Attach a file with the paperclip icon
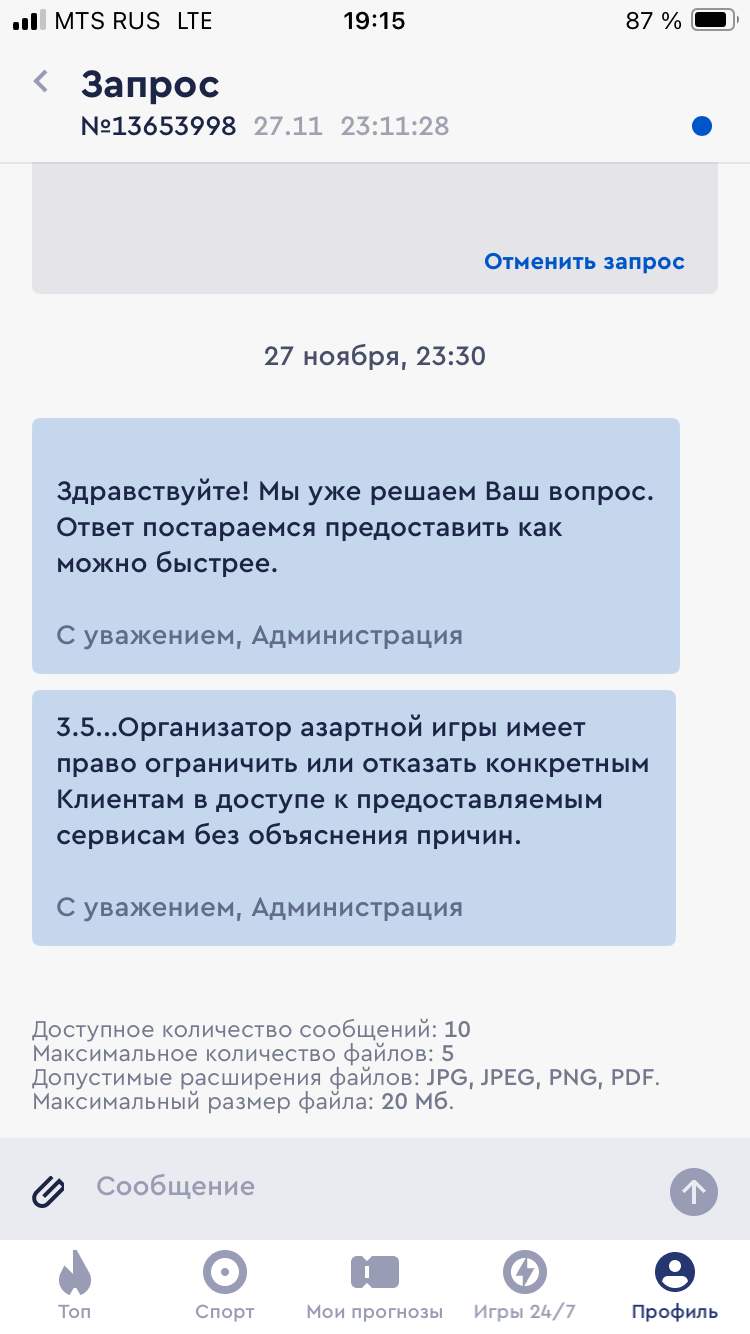Viewport: 750px width, 1334px height. (x=48, y=1190)
